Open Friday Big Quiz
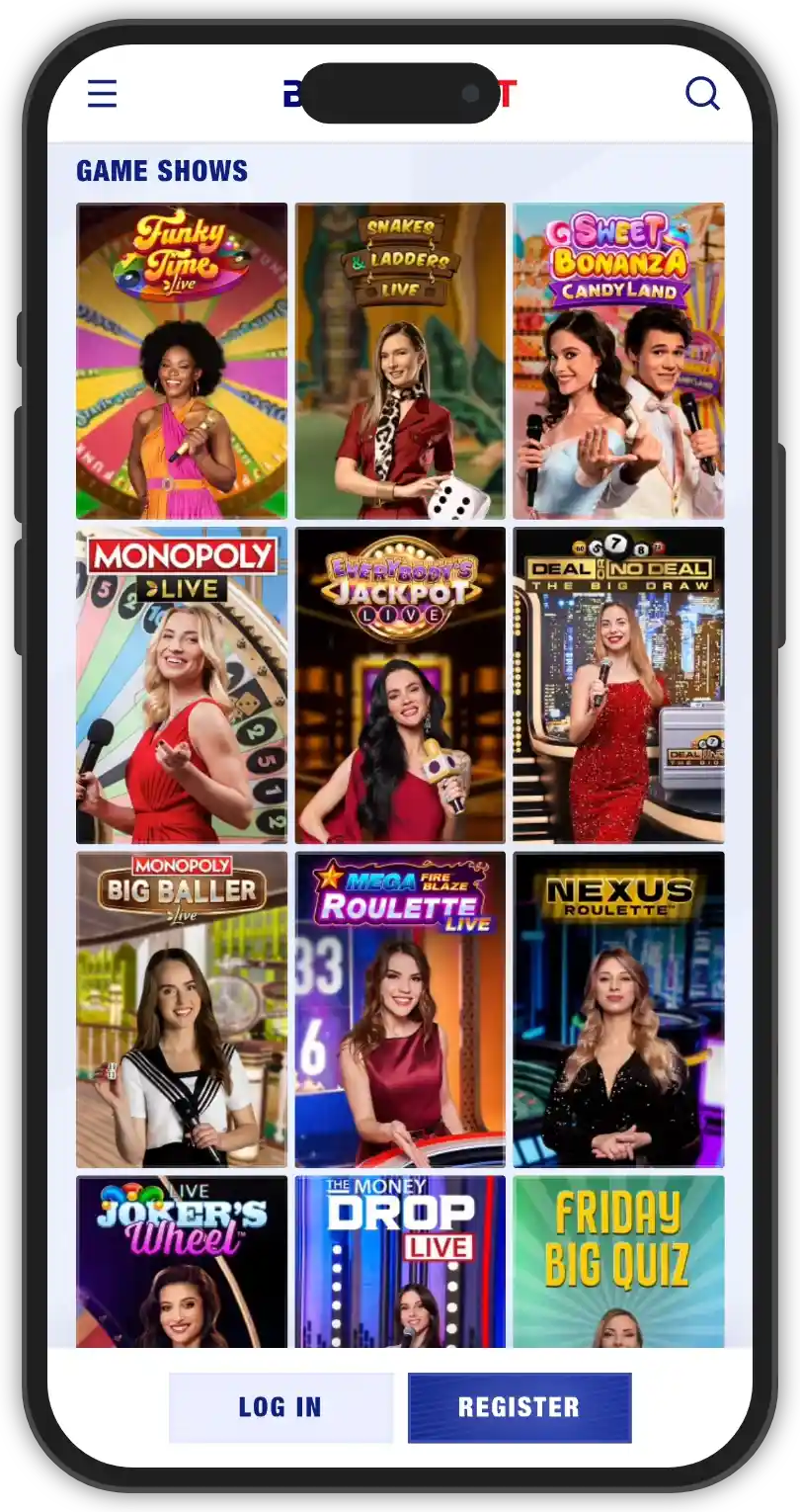The image size is (800, 1512). click(x=618, y=1261)
